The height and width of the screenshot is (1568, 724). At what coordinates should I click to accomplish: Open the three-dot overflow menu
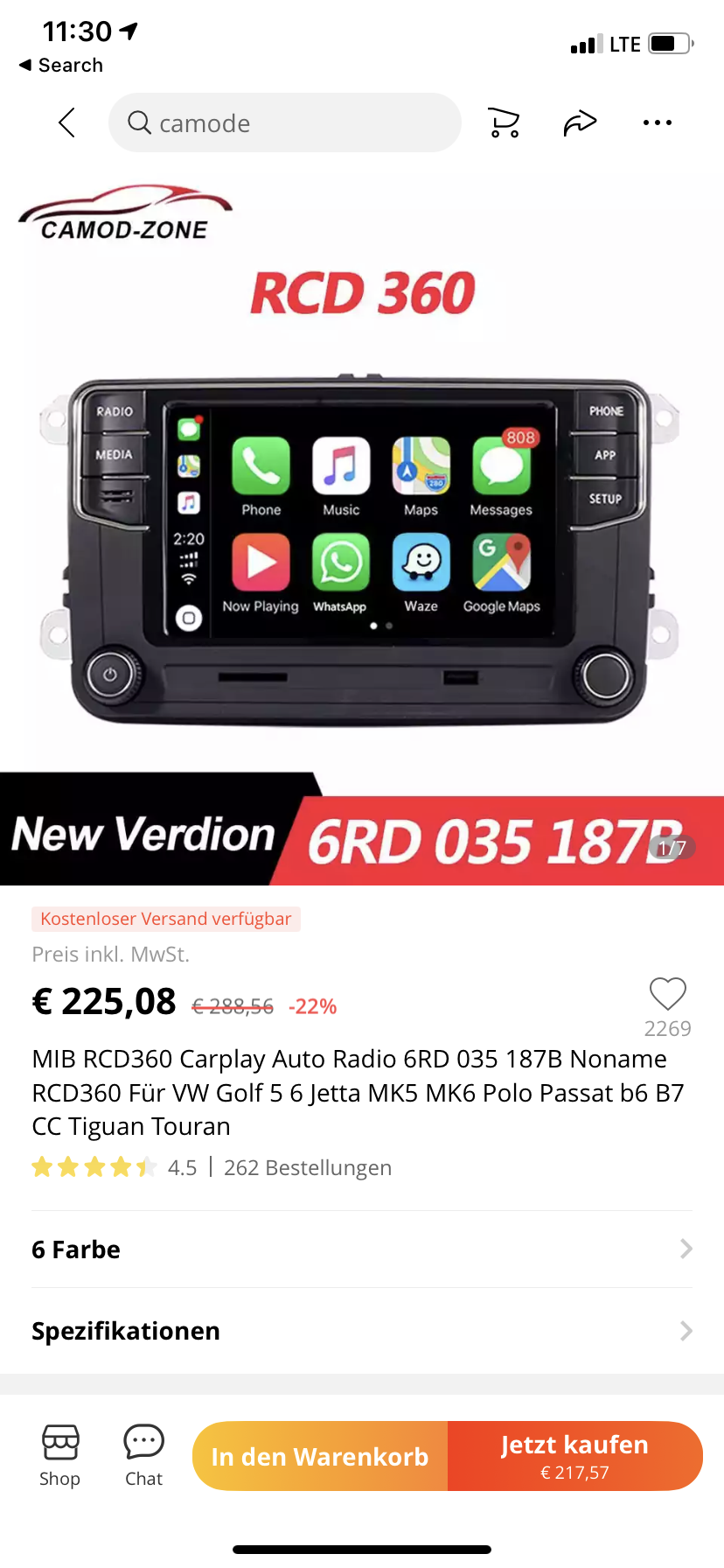pyautogui.click(x=657, y=122)
